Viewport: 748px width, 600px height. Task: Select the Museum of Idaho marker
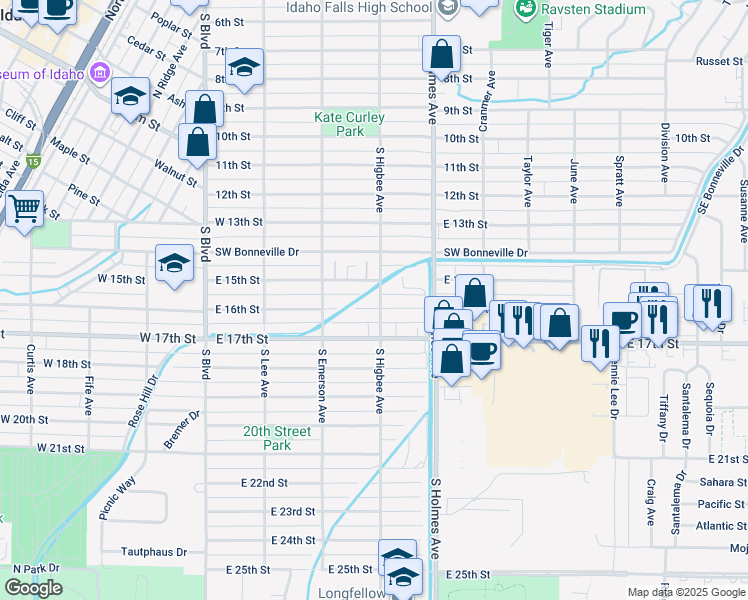coord(99,73)
